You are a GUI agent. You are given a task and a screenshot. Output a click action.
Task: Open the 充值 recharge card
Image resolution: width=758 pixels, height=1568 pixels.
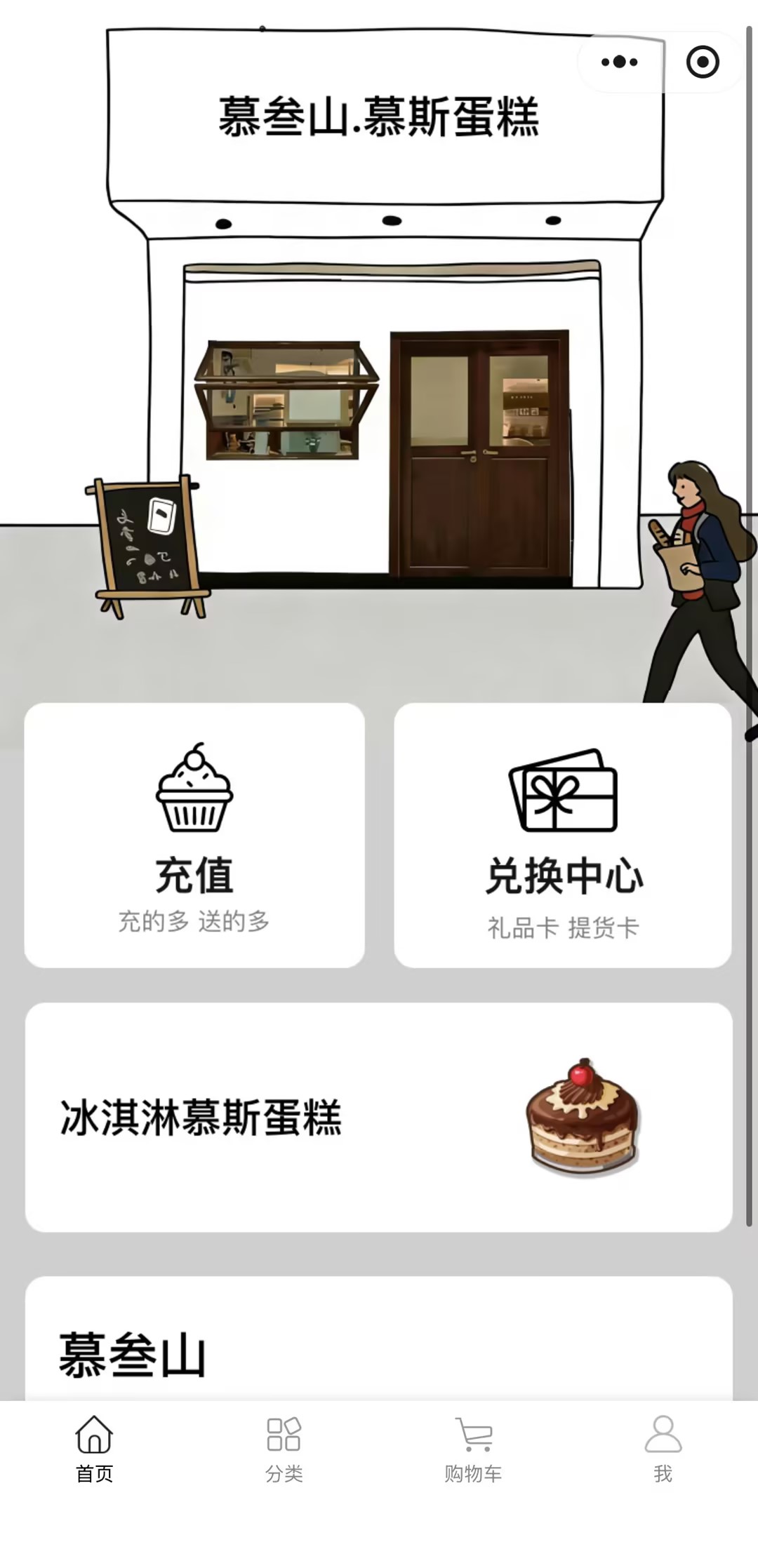pyautogui.click(x=194, y=835)
